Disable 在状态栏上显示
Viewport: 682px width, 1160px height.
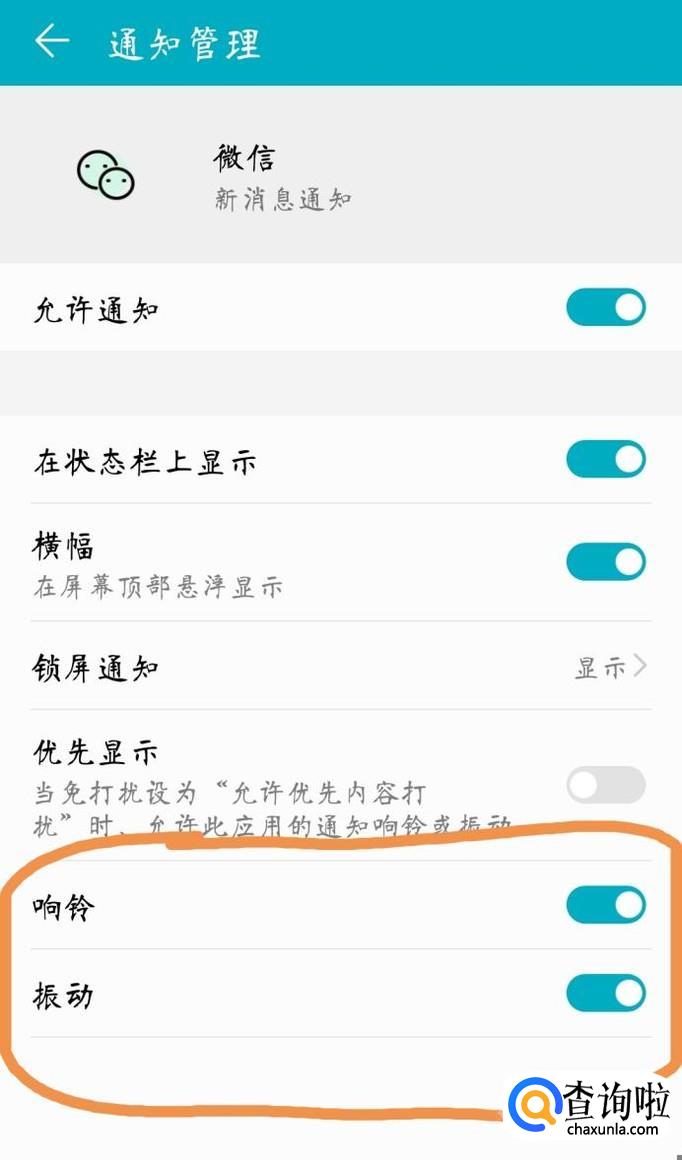click(x=606, y=460)
